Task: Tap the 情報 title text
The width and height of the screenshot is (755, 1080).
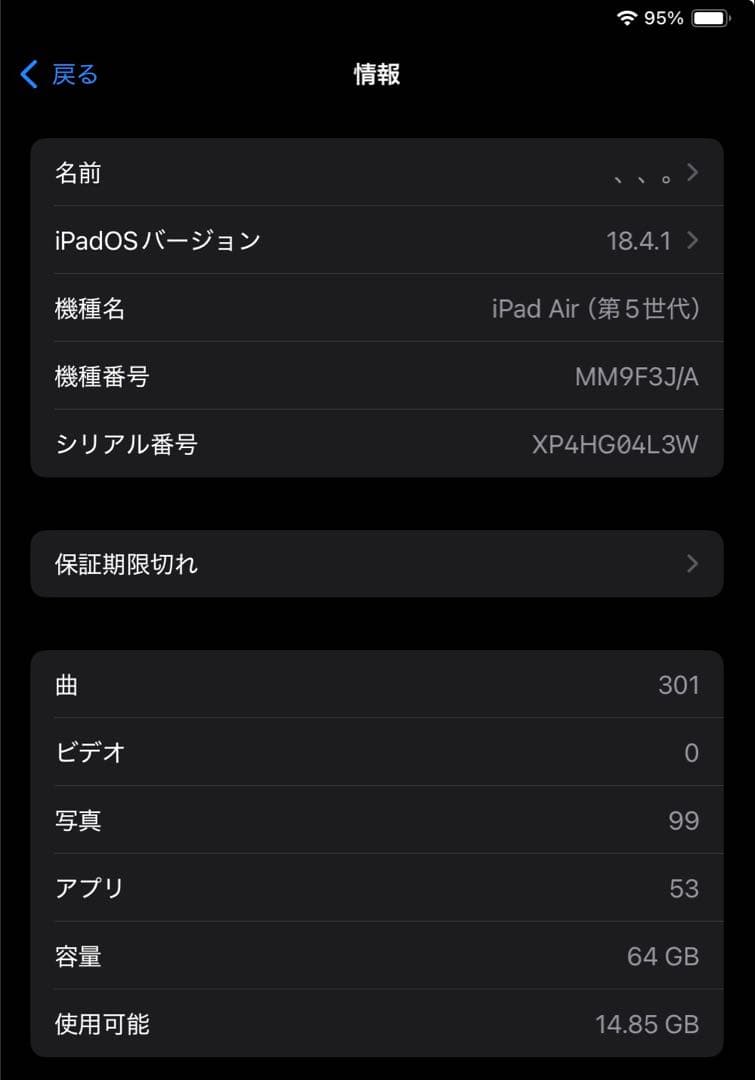Action: (x=377, y=74)
